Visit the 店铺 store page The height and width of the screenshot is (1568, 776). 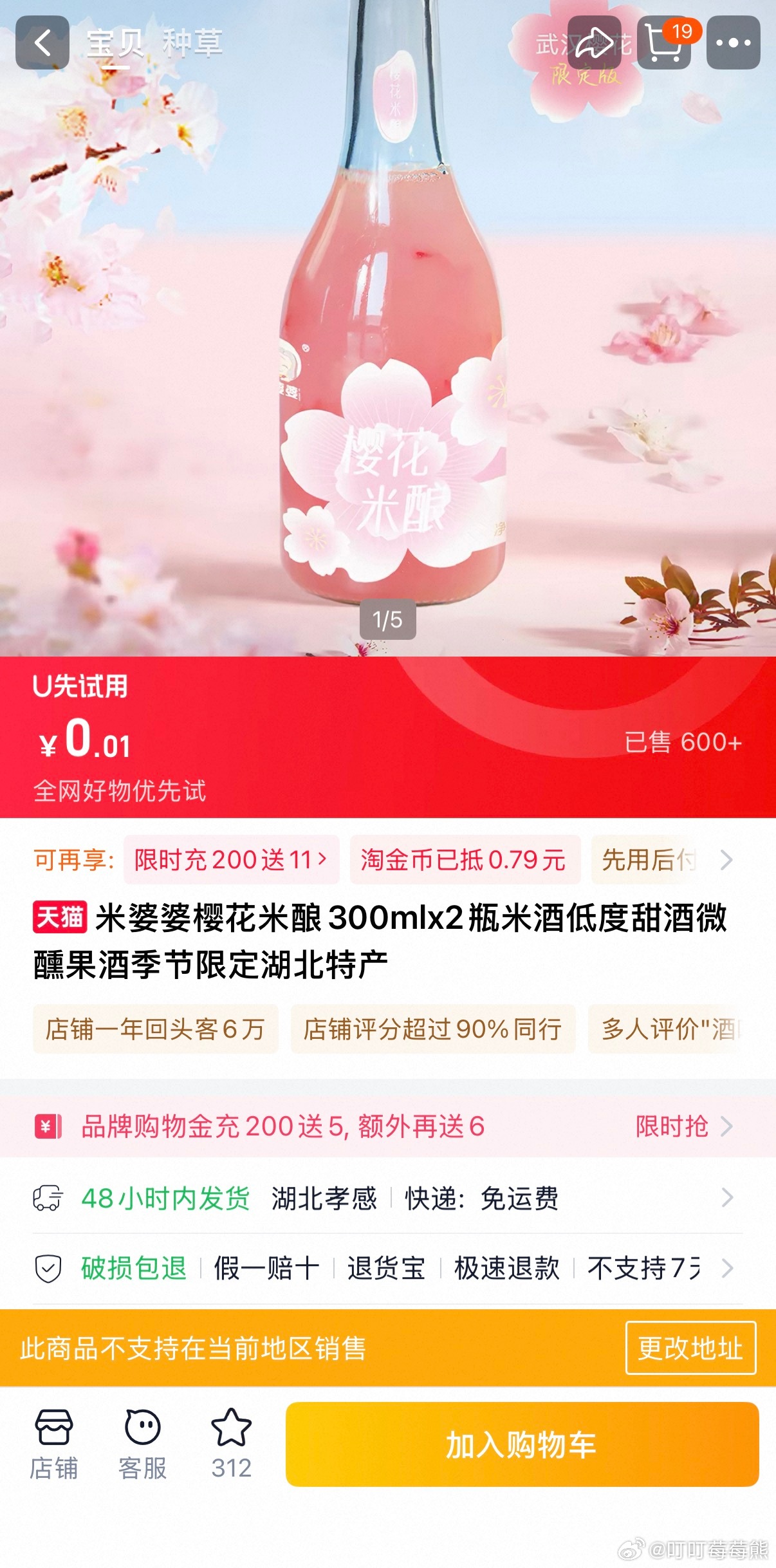click(x=54, y=1445)
